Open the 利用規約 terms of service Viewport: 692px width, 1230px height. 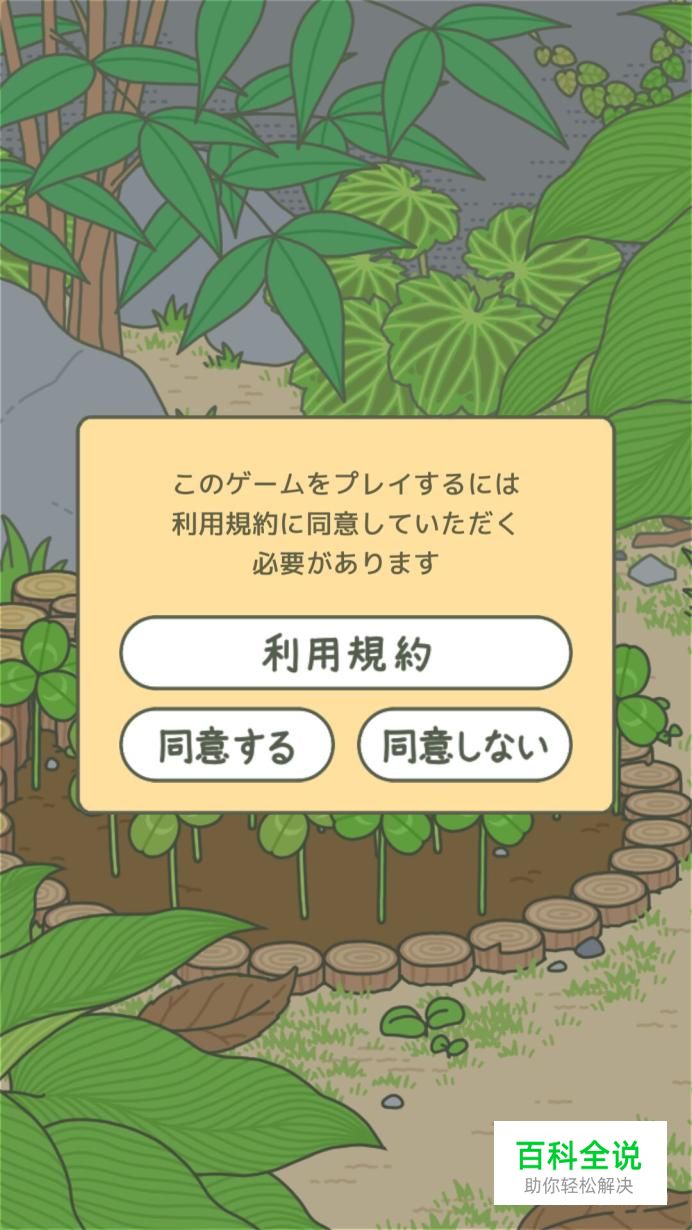pyautogui.click(x=346, y=653)
